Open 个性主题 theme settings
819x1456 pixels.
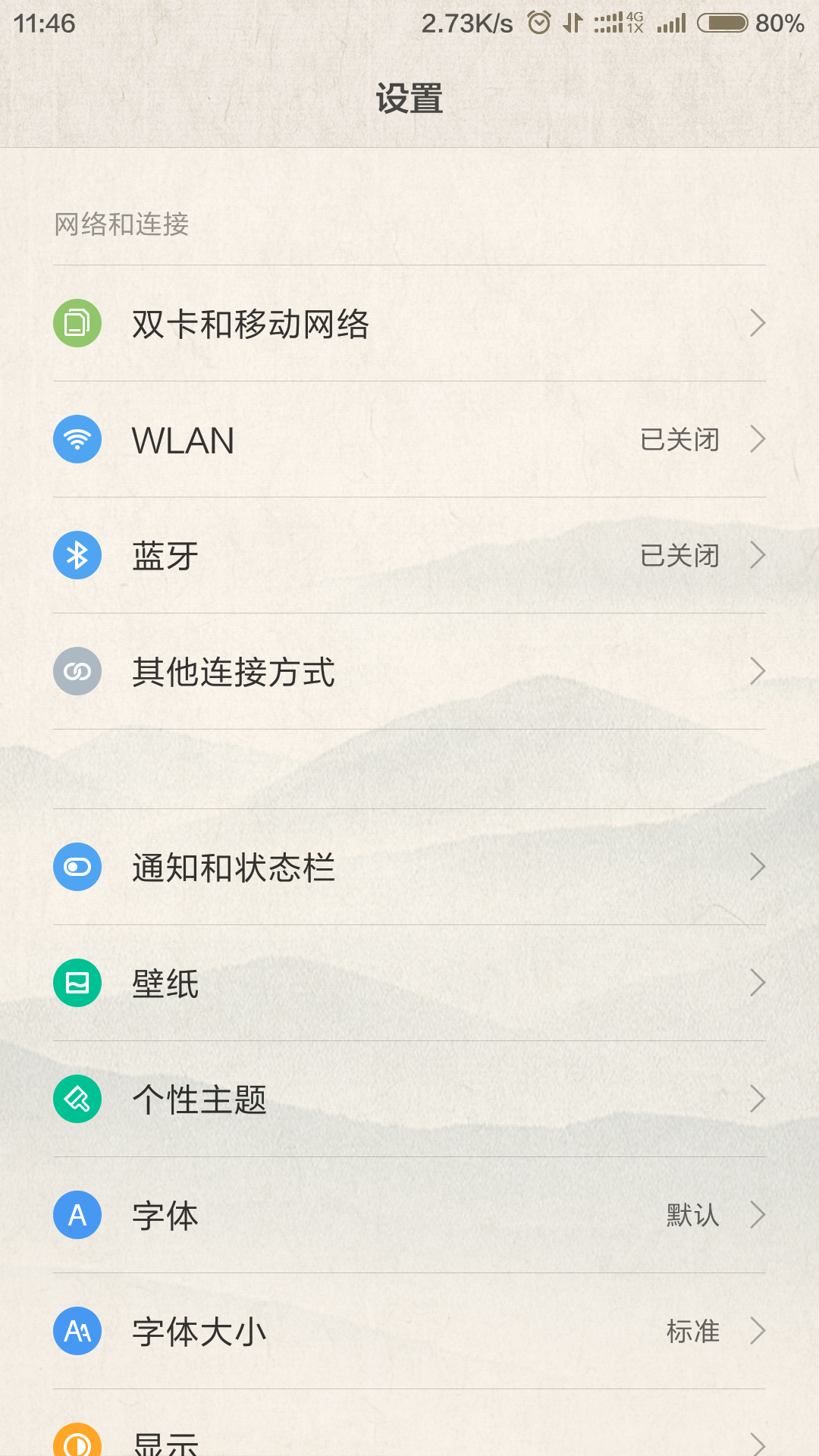click(x=409, y=1100)
